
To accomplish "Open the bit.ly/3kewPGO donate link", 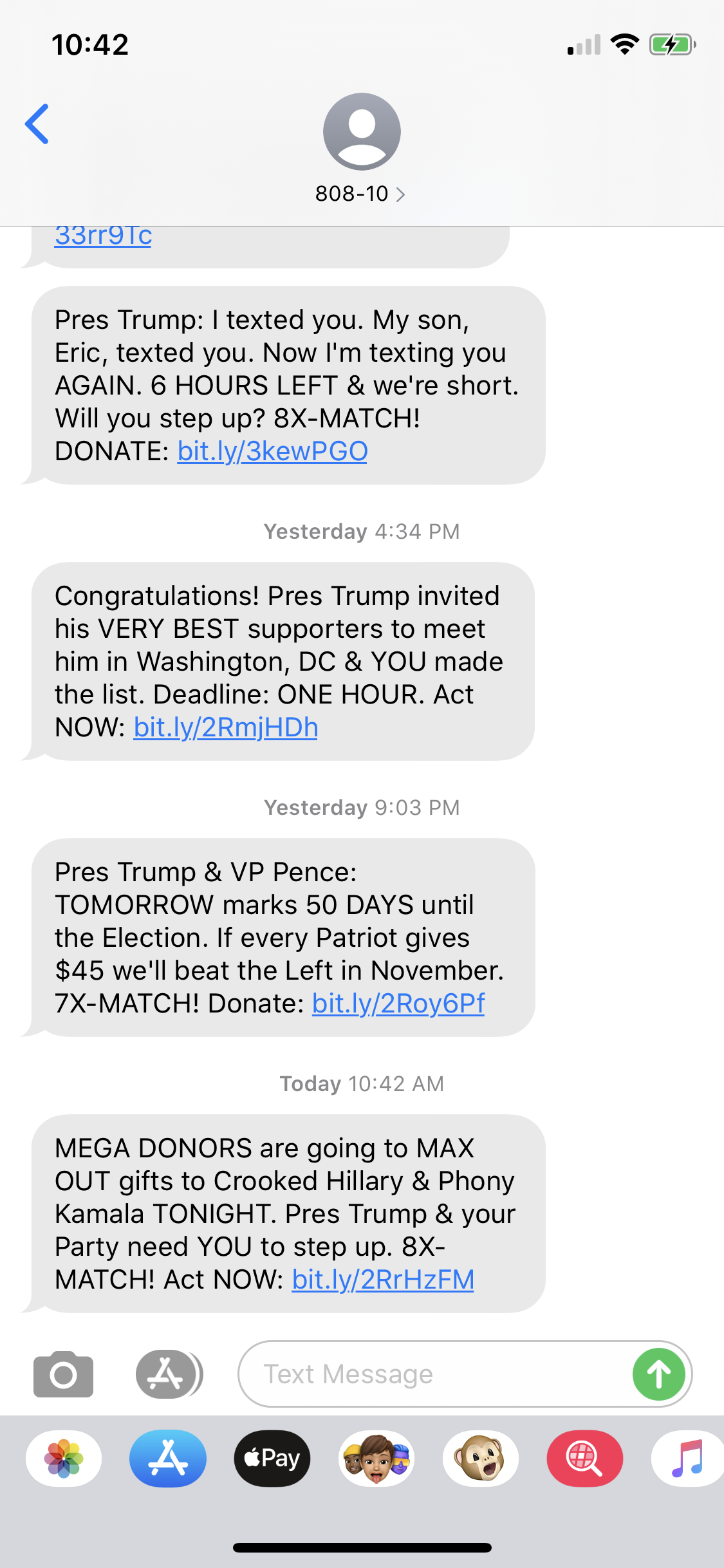I will [272, 451].
